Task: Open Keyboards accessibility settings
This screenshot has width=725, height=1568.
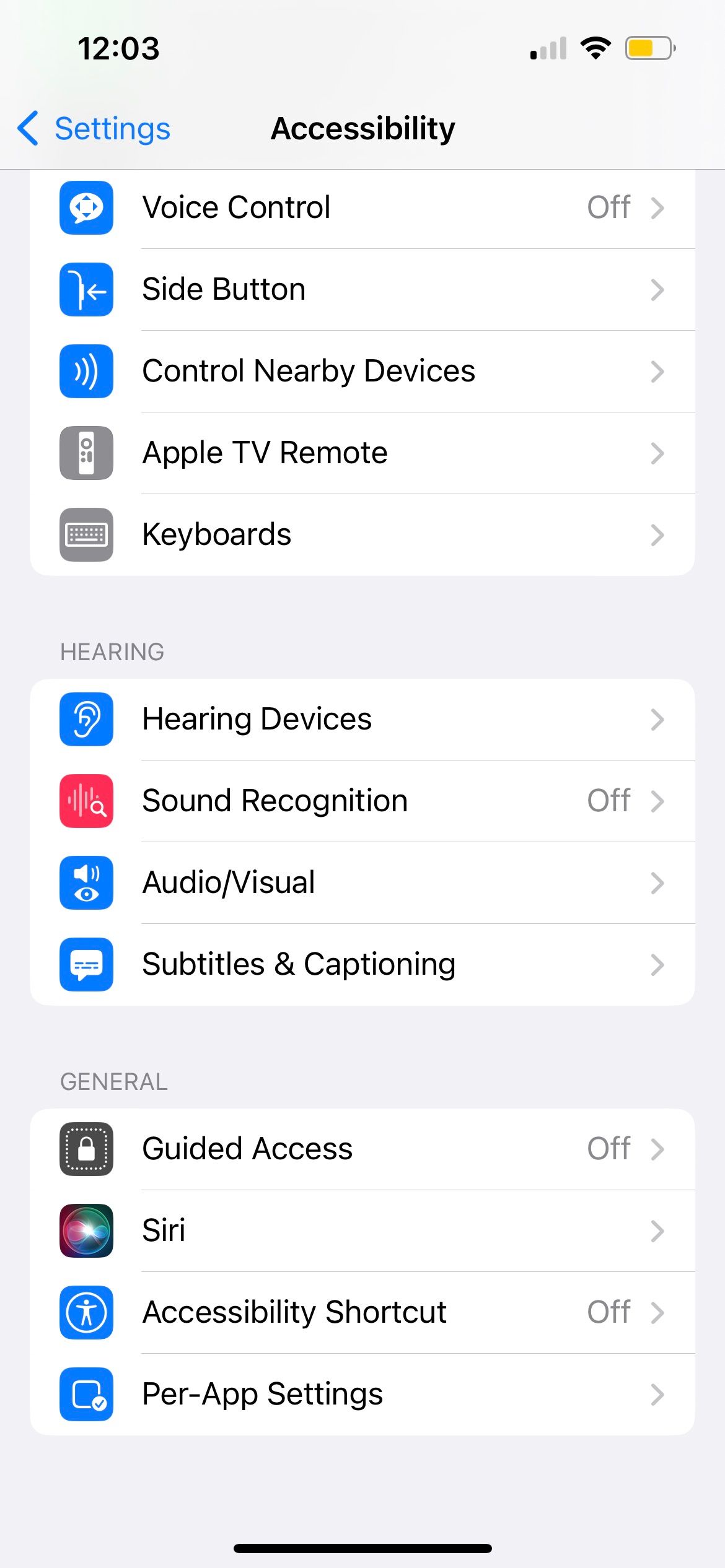Action: tap(362, 534)
